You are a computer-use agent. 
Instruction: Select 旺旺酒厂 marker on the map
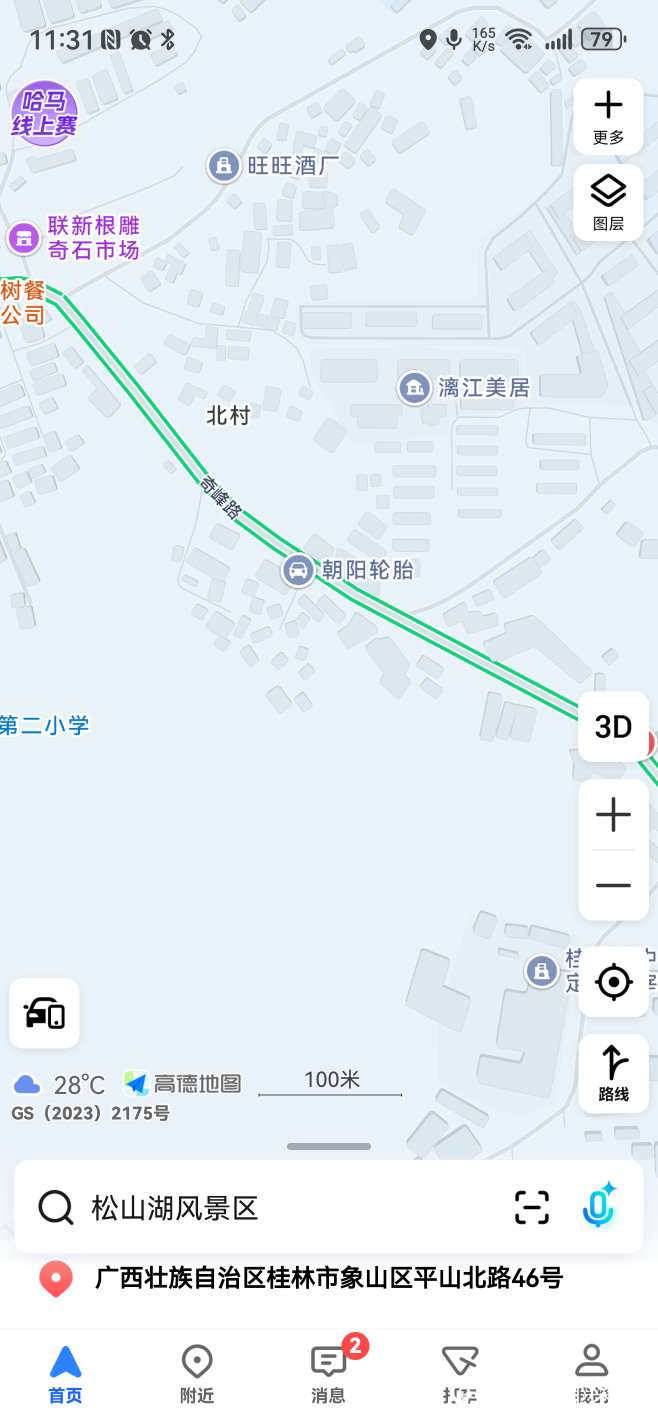click(224, 166)
